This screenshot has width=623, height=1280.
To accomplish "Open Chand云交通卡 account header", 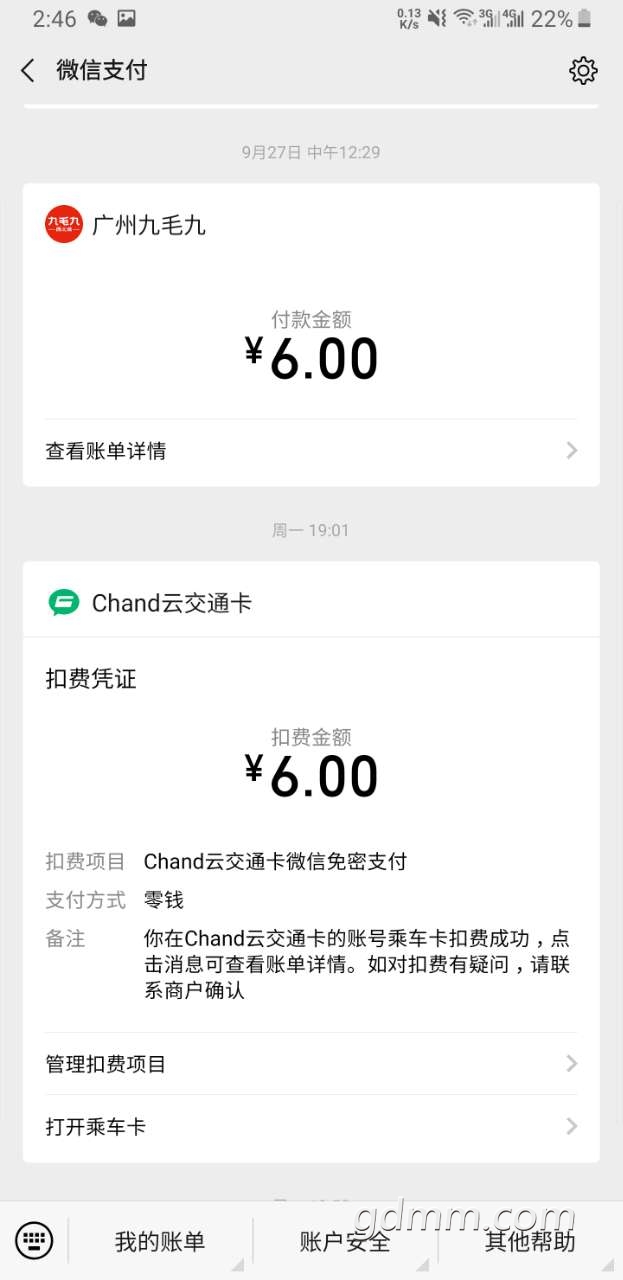I will [171, 603].
